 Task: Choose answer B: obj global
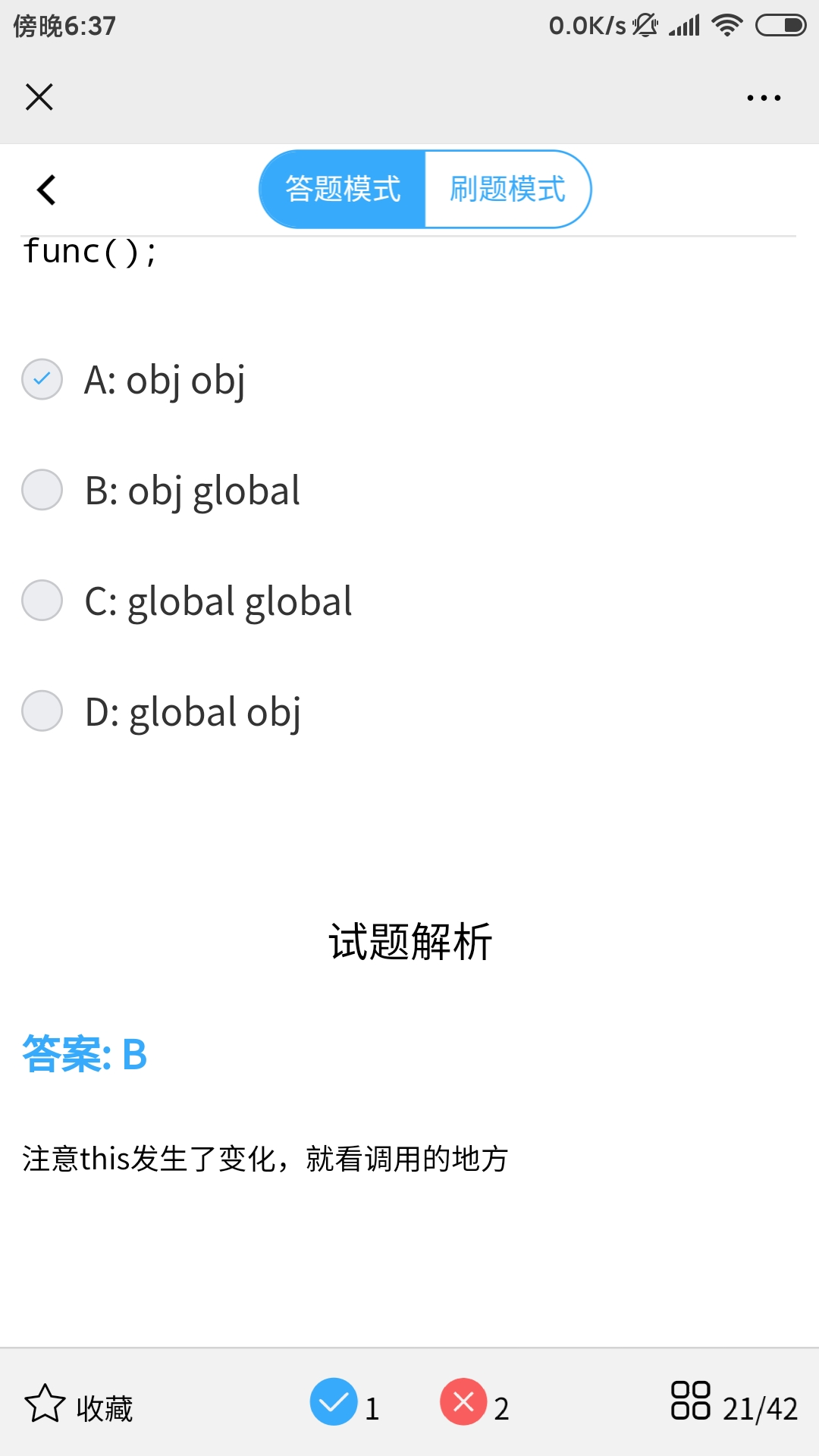pyautogui.click(x=42, y=490)
